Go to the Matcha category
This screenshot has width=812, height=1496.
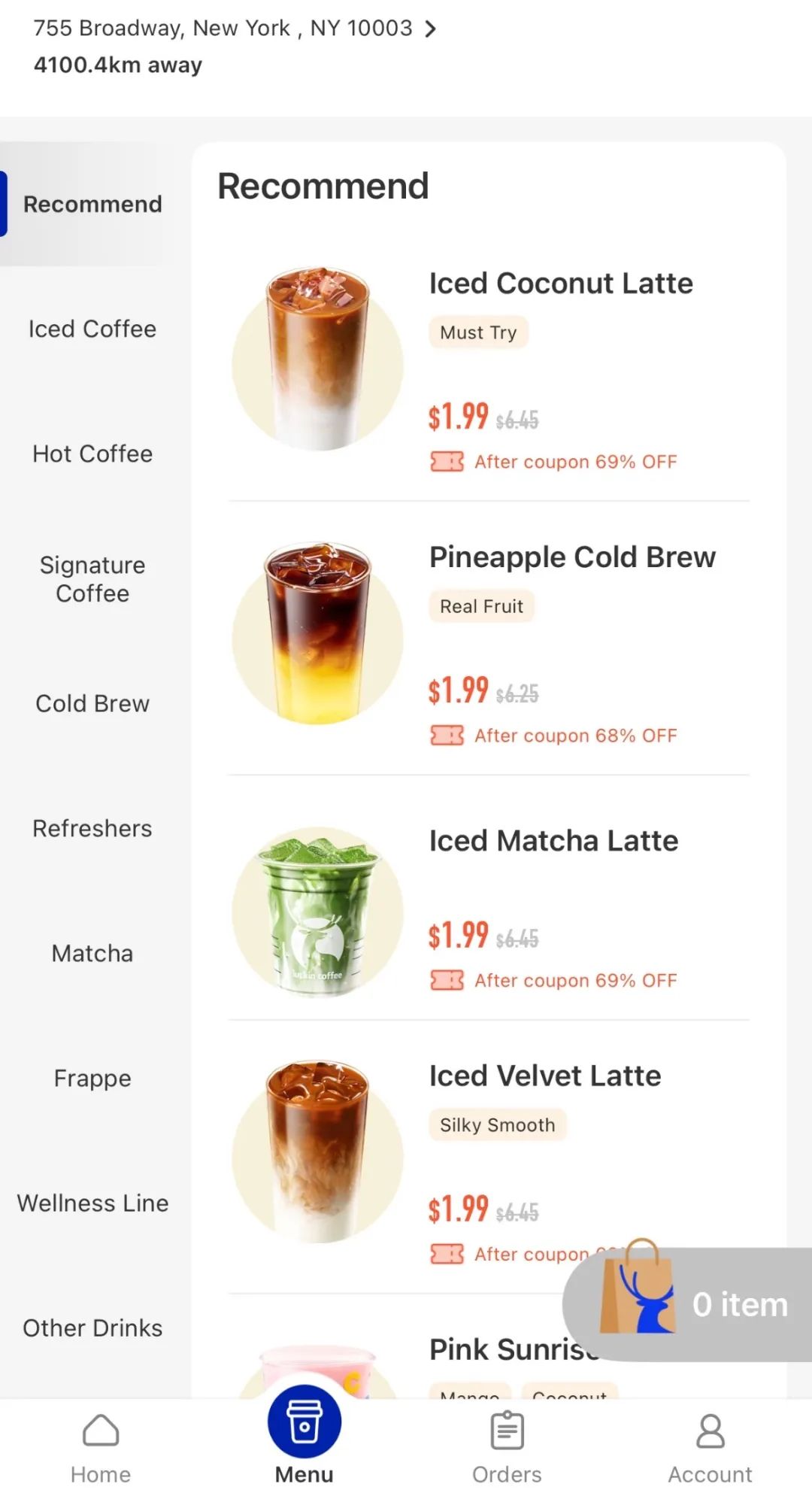pyautogui.click(x=92, y=953)
